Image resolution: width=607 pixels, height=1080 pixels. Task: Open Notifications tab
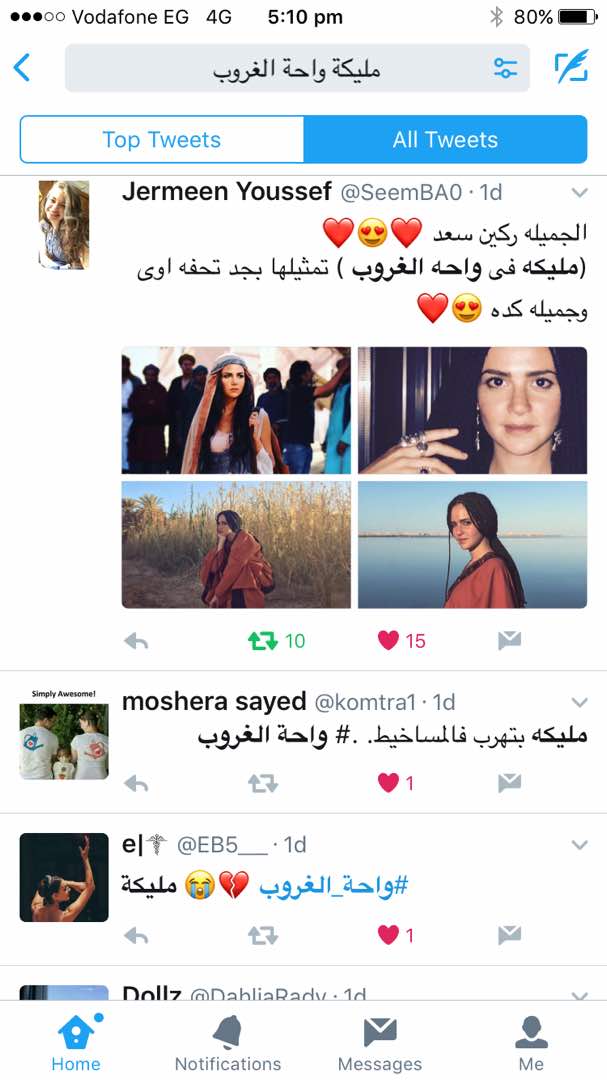(x=228, y=1043)
